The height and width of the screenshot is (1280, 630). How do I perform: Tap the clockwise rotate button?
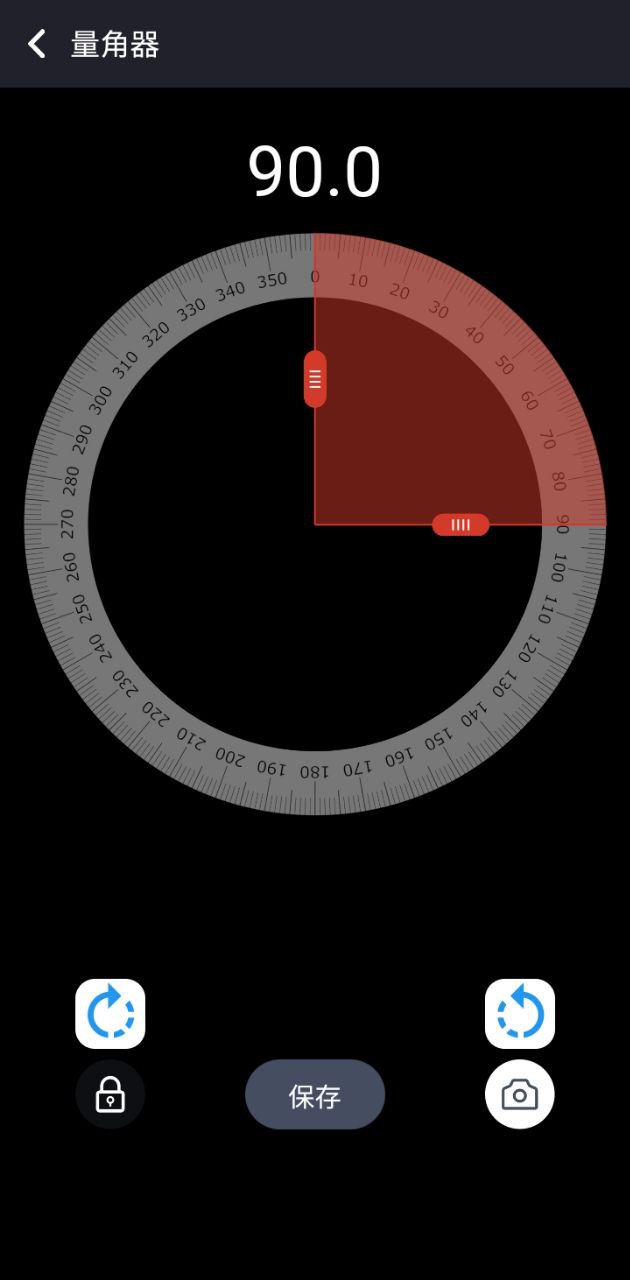(x=110, y=1014)
